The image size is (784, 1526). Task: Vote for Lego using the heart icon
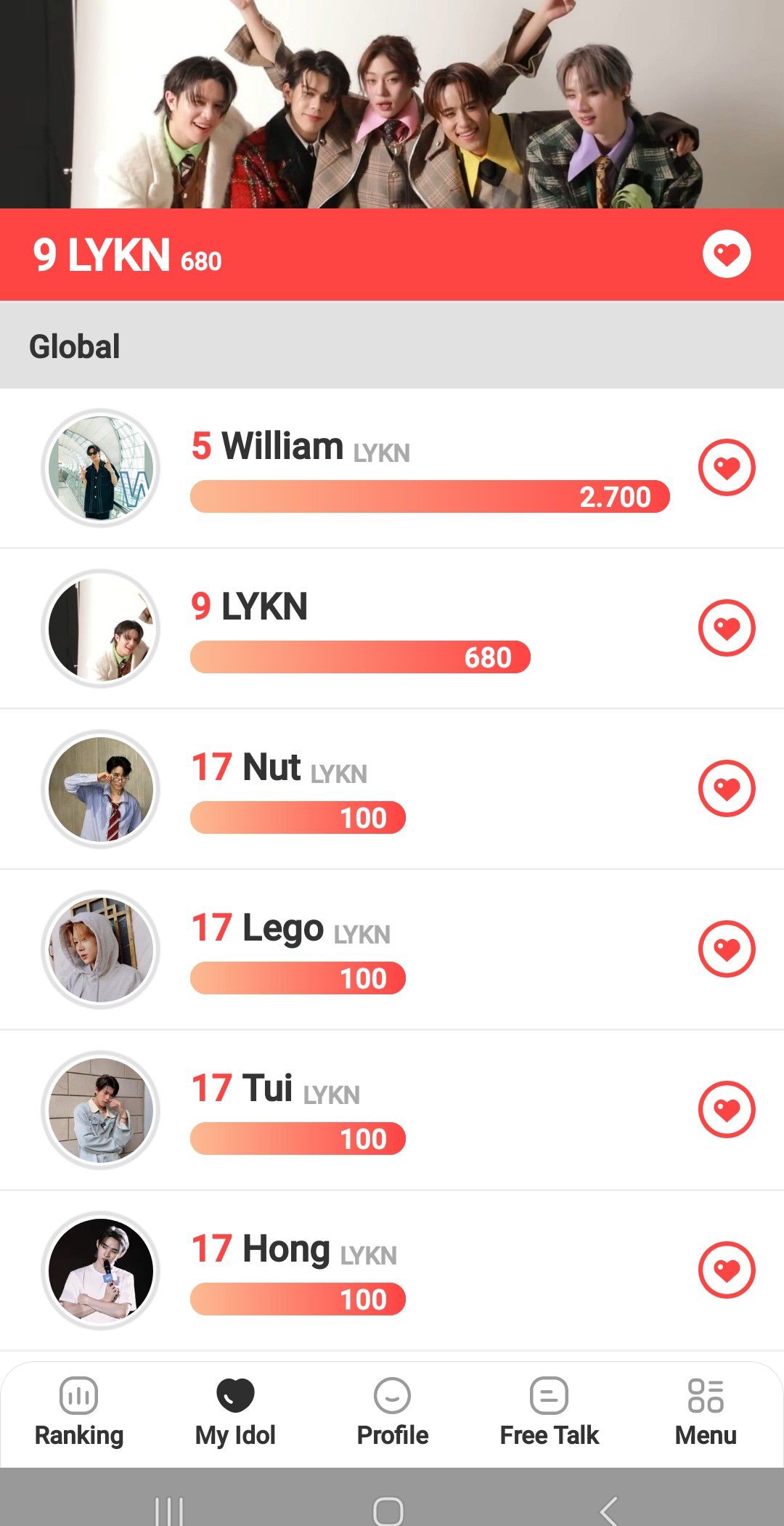click(x=727, y=949)
